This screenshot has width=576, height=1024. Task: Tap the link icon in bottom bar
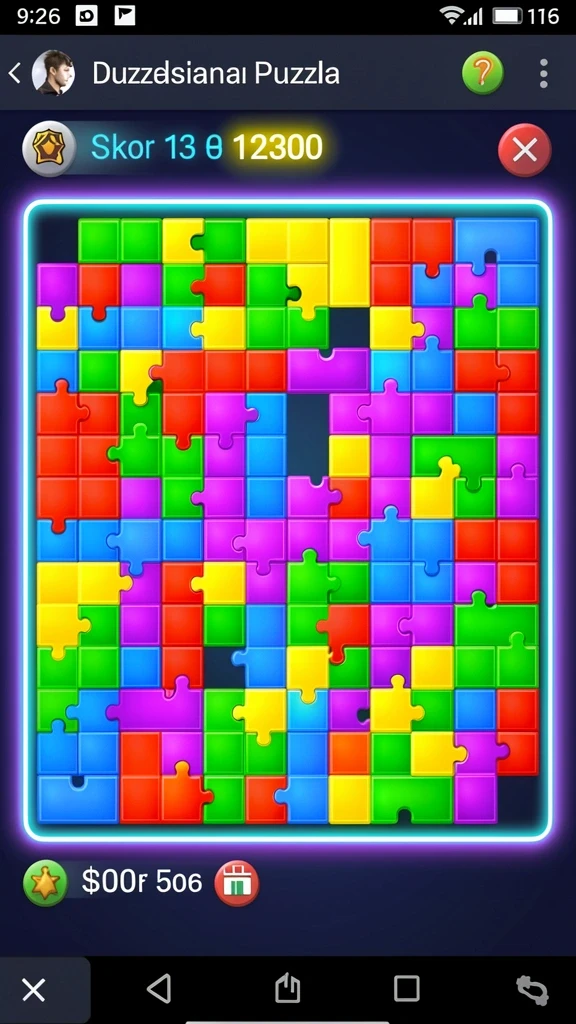[532, 989]
